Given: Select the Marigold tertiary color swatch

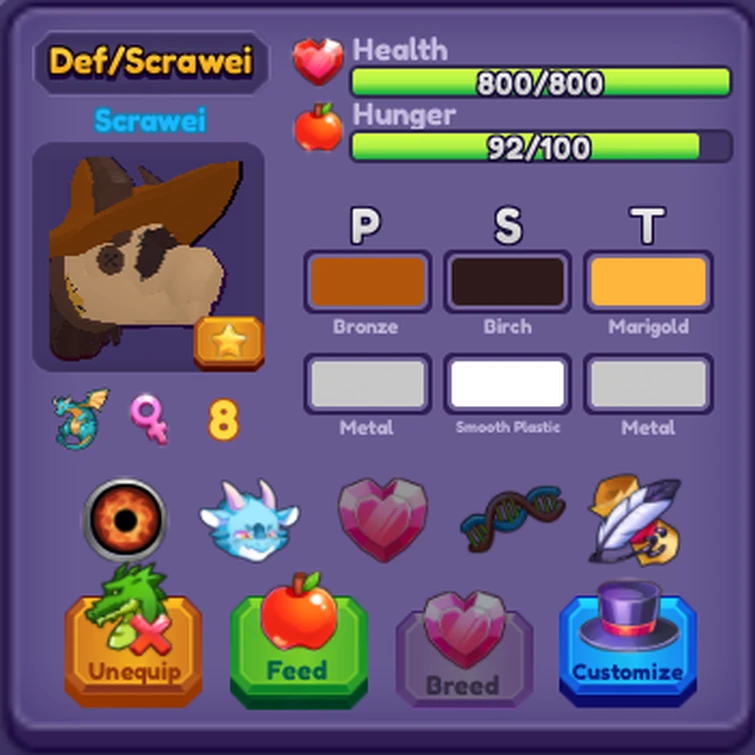Looking at the screenshot, I should click(648, 283).
